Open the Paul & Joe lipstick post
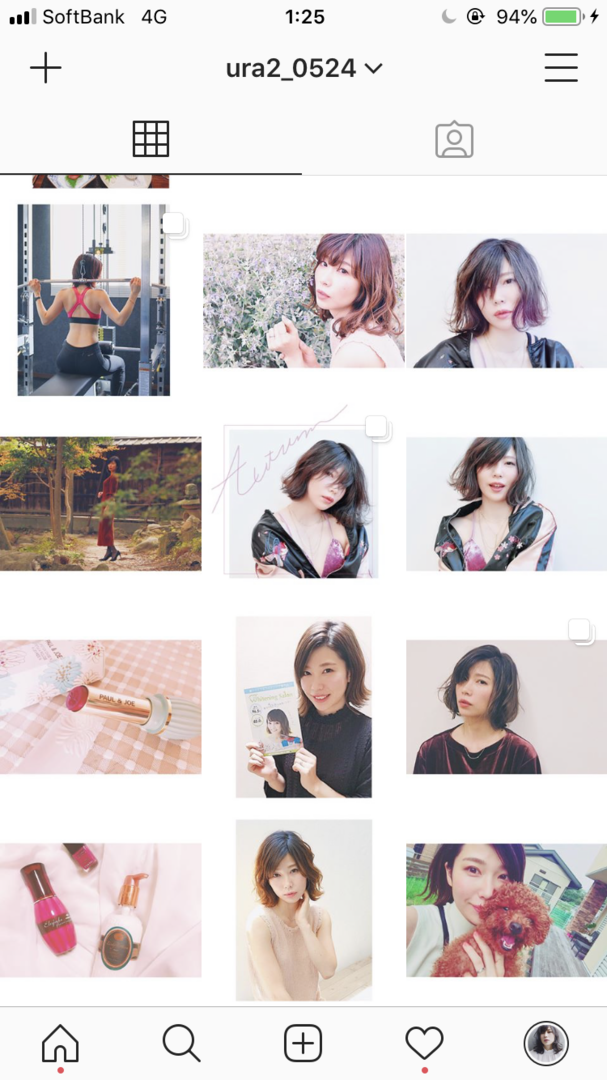This screenshot has height=1080, width=607. pos(100,707)
